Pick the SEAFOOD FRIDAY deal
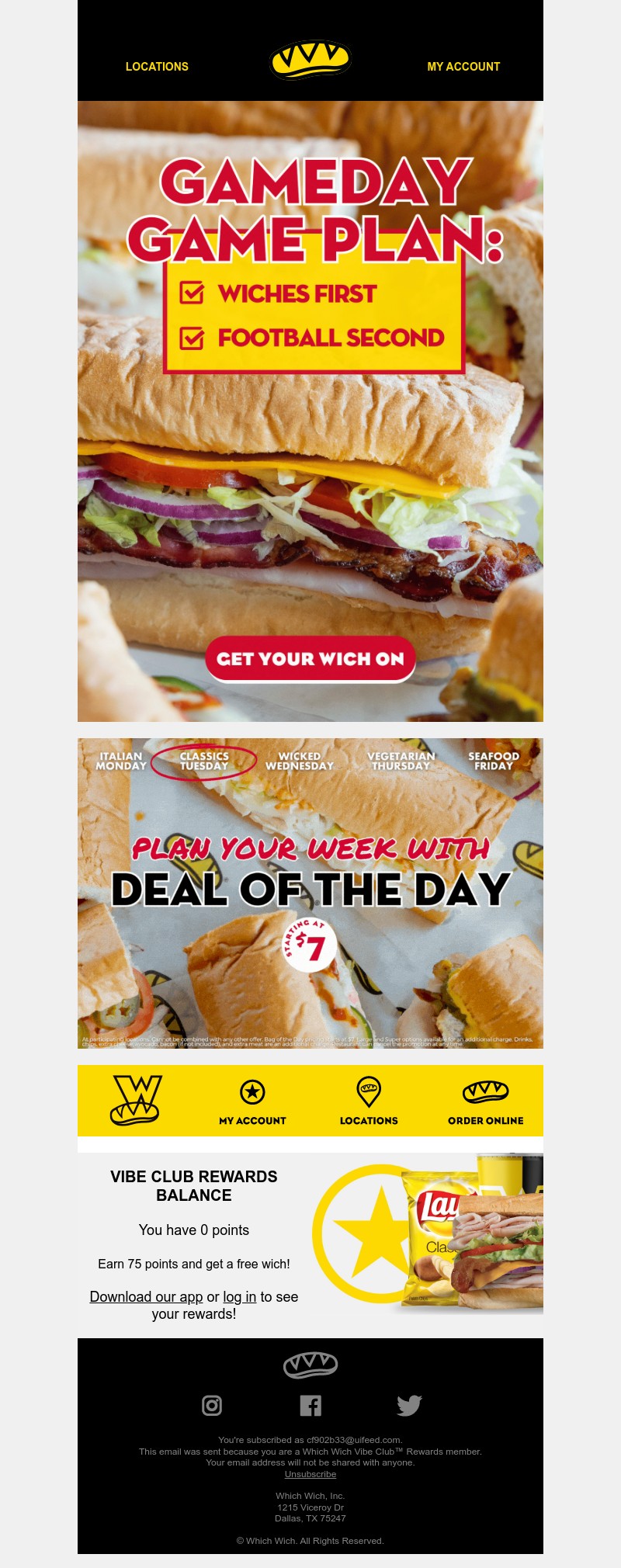This screenshot has height=1568, width=621. [492, 760]
